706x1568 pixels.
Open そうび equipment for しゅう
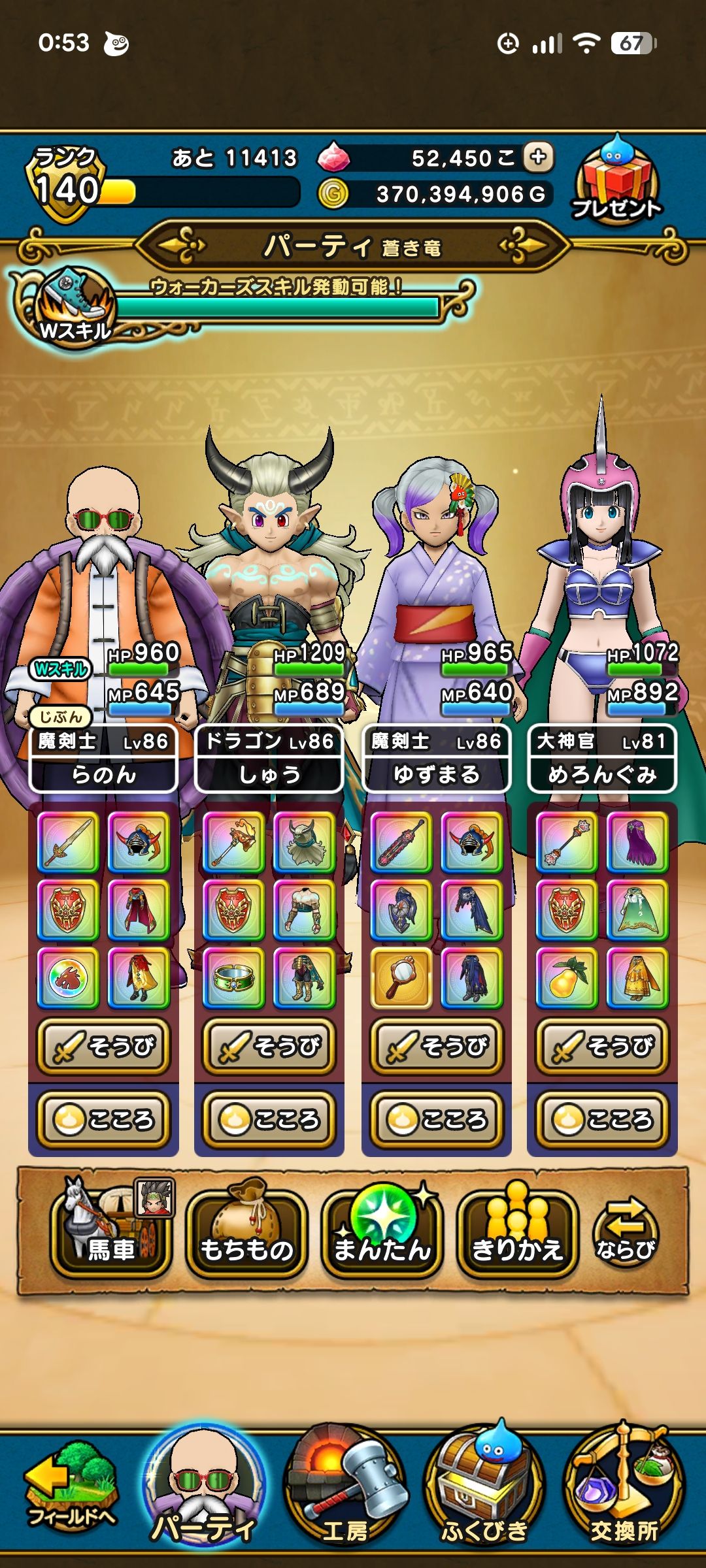(269, 1046)
